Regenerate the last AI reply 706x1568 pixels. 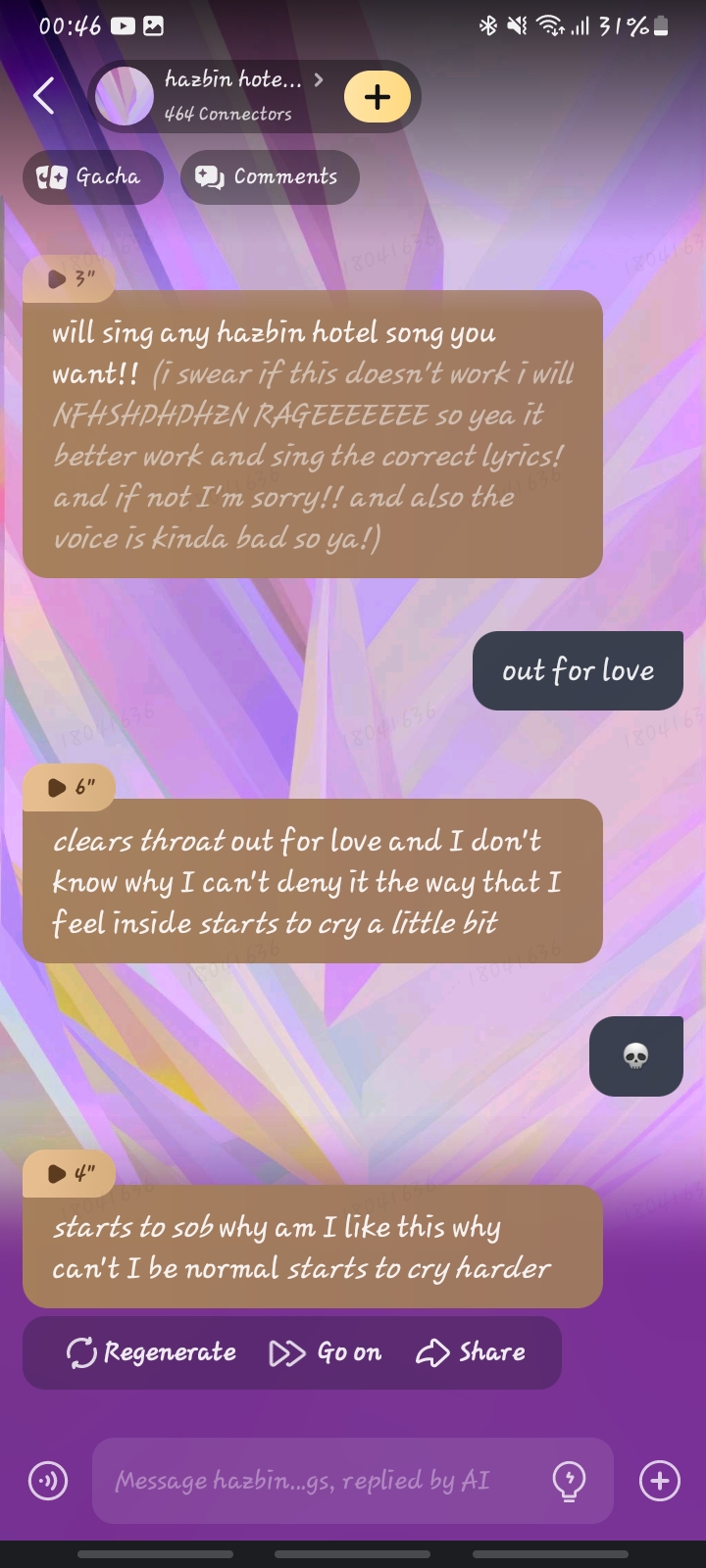click(152, 1352)
